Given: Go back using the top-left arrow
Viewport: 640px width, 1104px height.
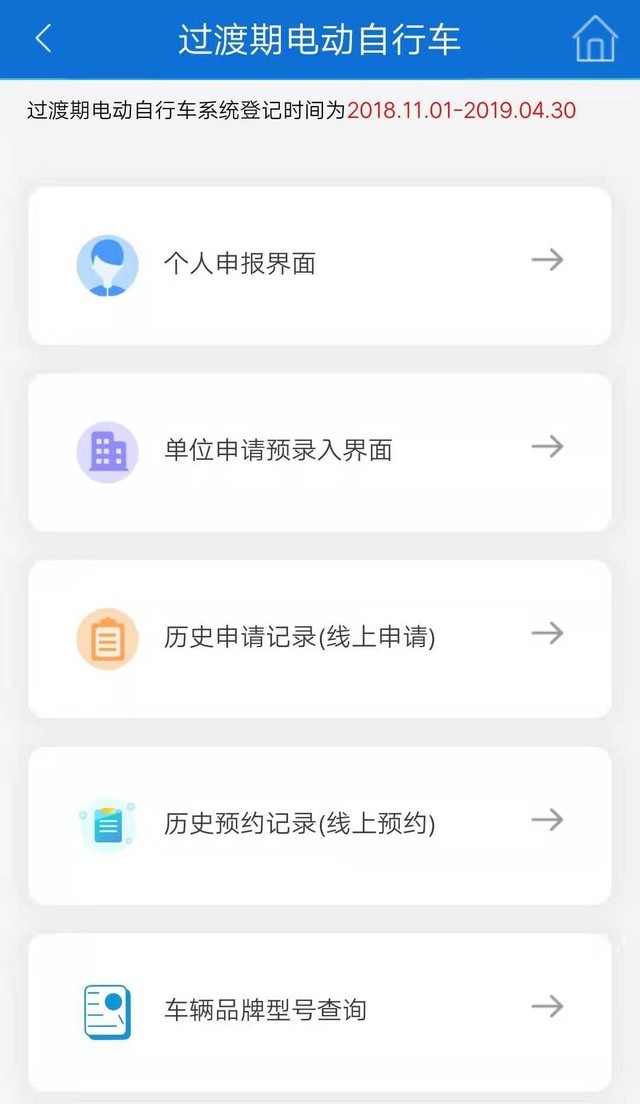Looking at the screenshot, I should click(x=43, y=39).
